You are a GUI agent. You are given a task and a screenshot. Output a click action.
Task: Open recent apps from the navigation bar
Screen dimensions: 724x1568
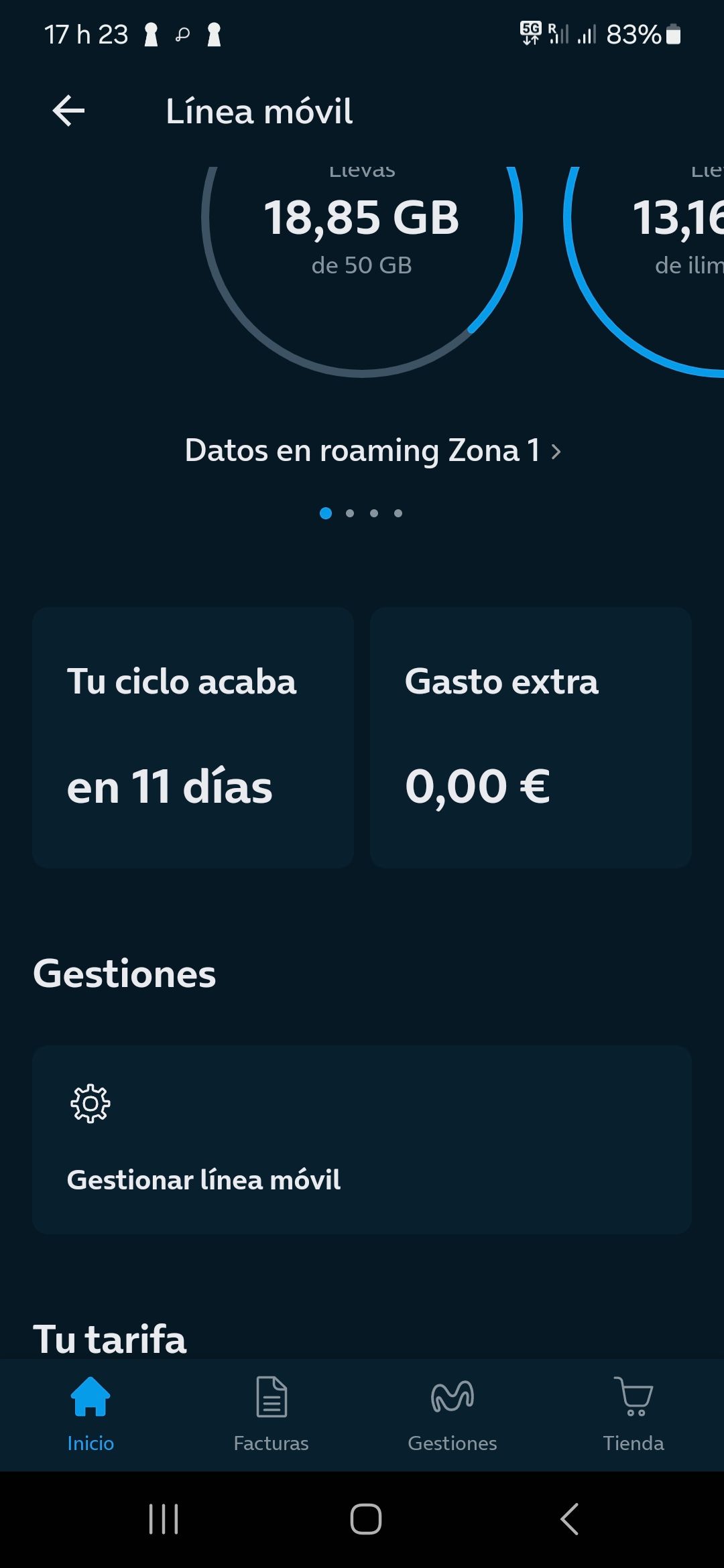[164, 1519]
